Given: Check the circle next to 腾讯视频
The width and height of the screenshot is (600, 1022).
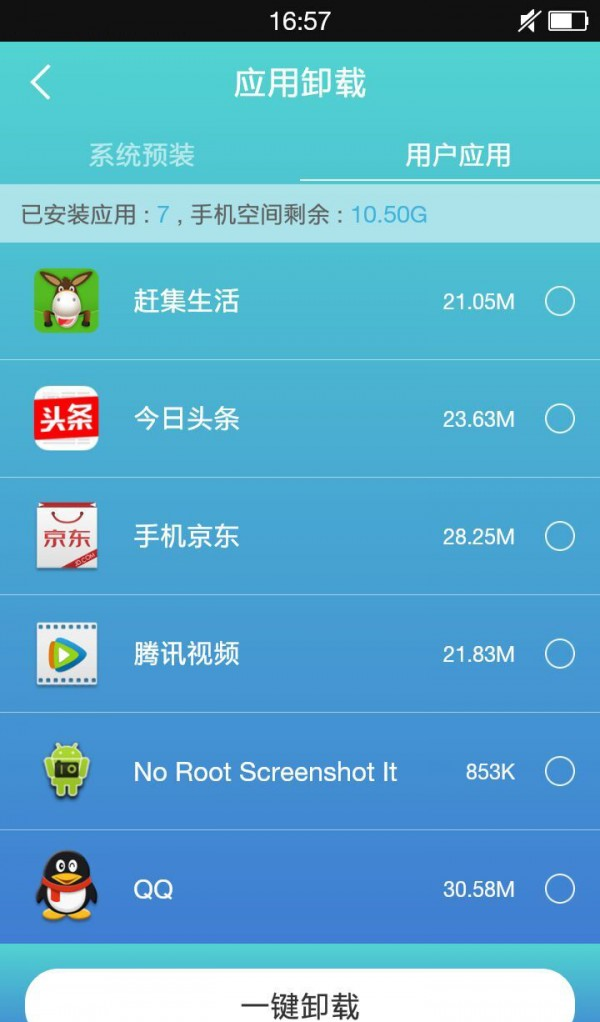Looking at the screenshot, I should click(560, 654).
